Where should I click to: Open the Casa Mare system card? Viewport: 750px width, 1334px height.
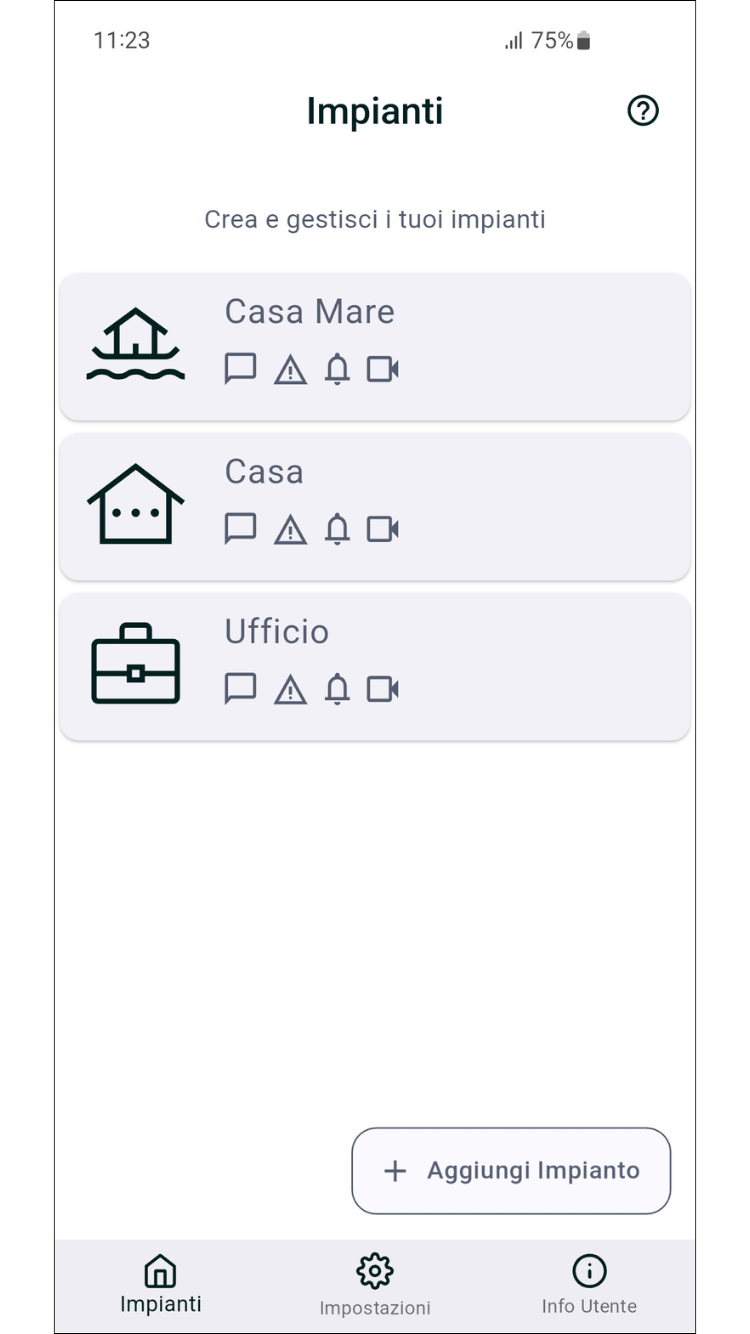click(x=375, y=346)
